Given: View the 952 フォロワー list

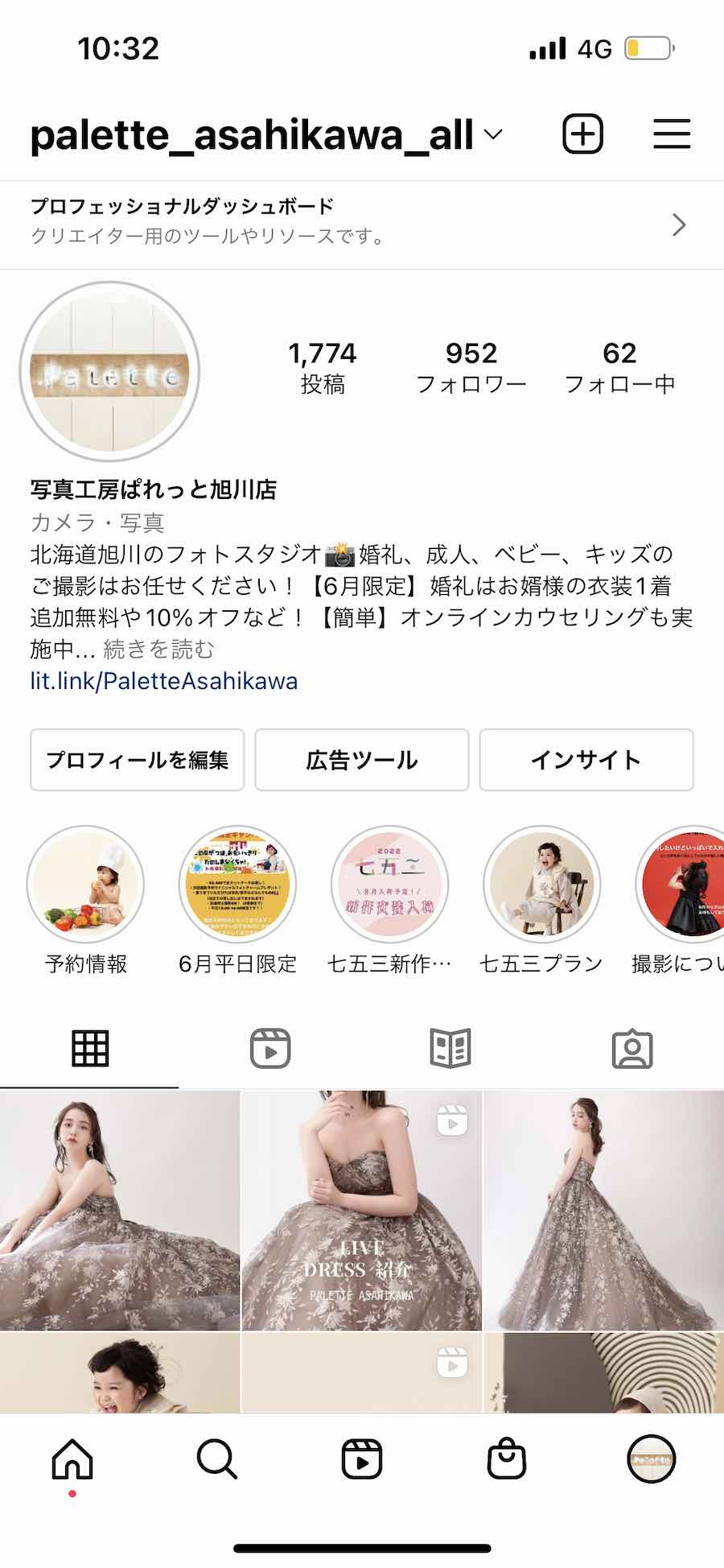Looking at the screenshot, I should point(471,367).
